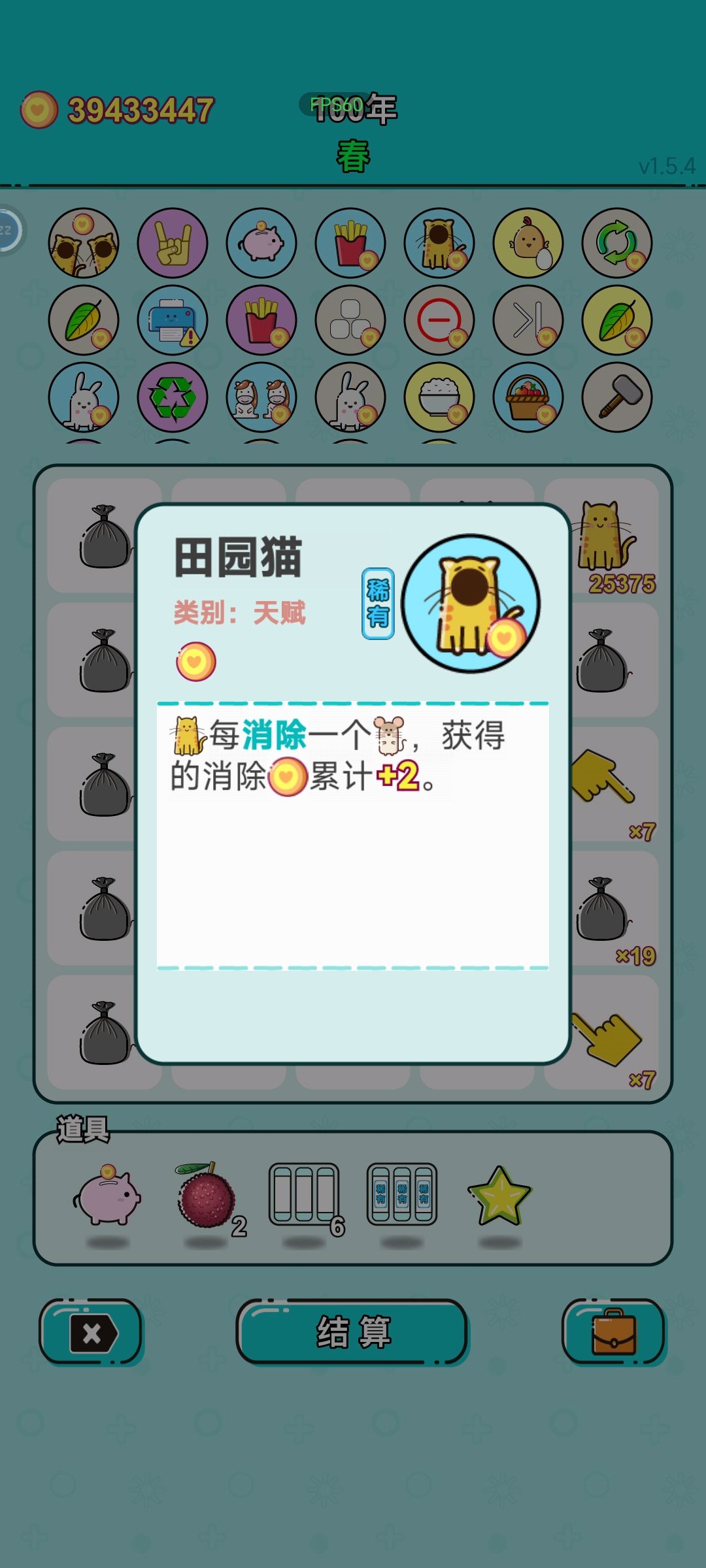Open the hammer talent icon
This screenshot has width=706, height=1568.
coord(616,397)
